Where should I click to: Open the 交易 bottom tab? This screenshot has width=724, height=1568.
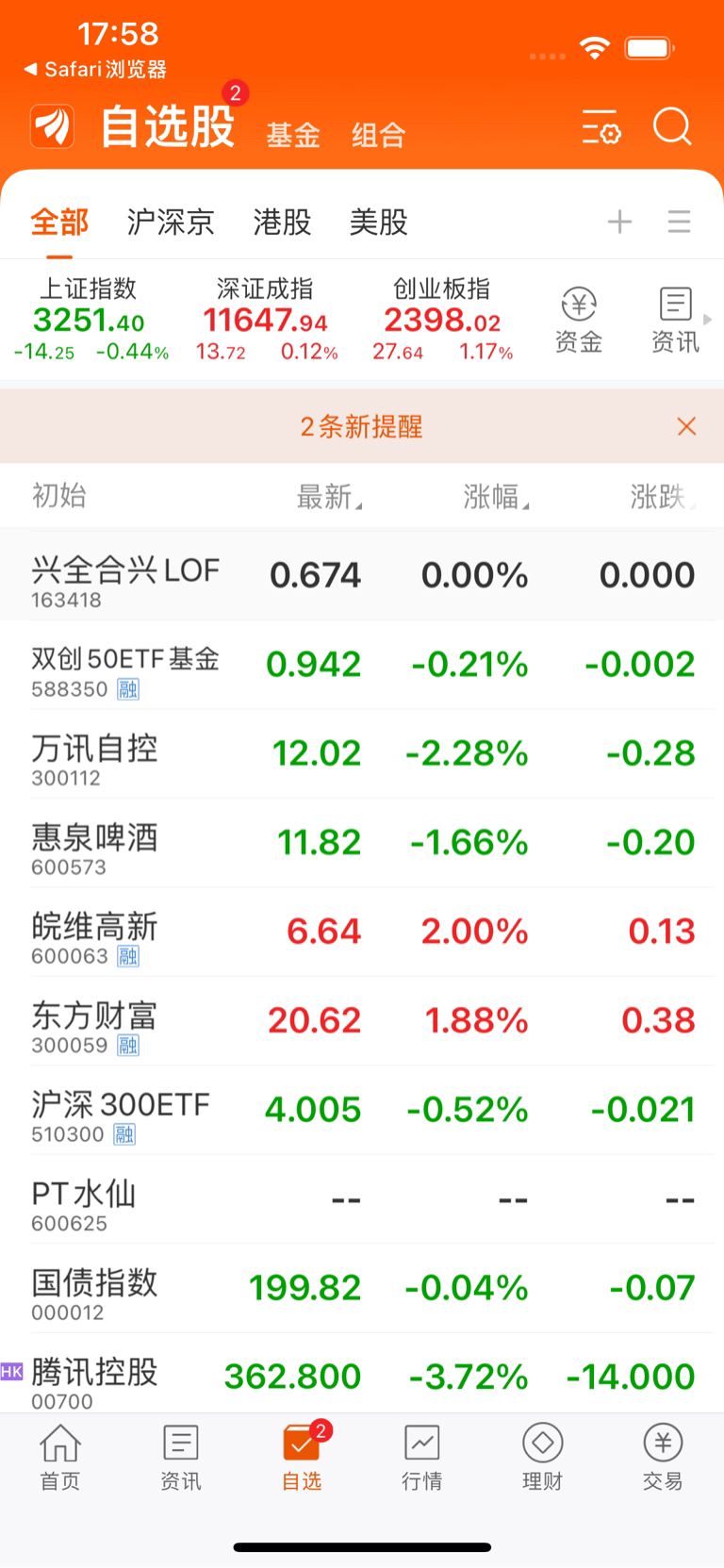point(663,1457)
